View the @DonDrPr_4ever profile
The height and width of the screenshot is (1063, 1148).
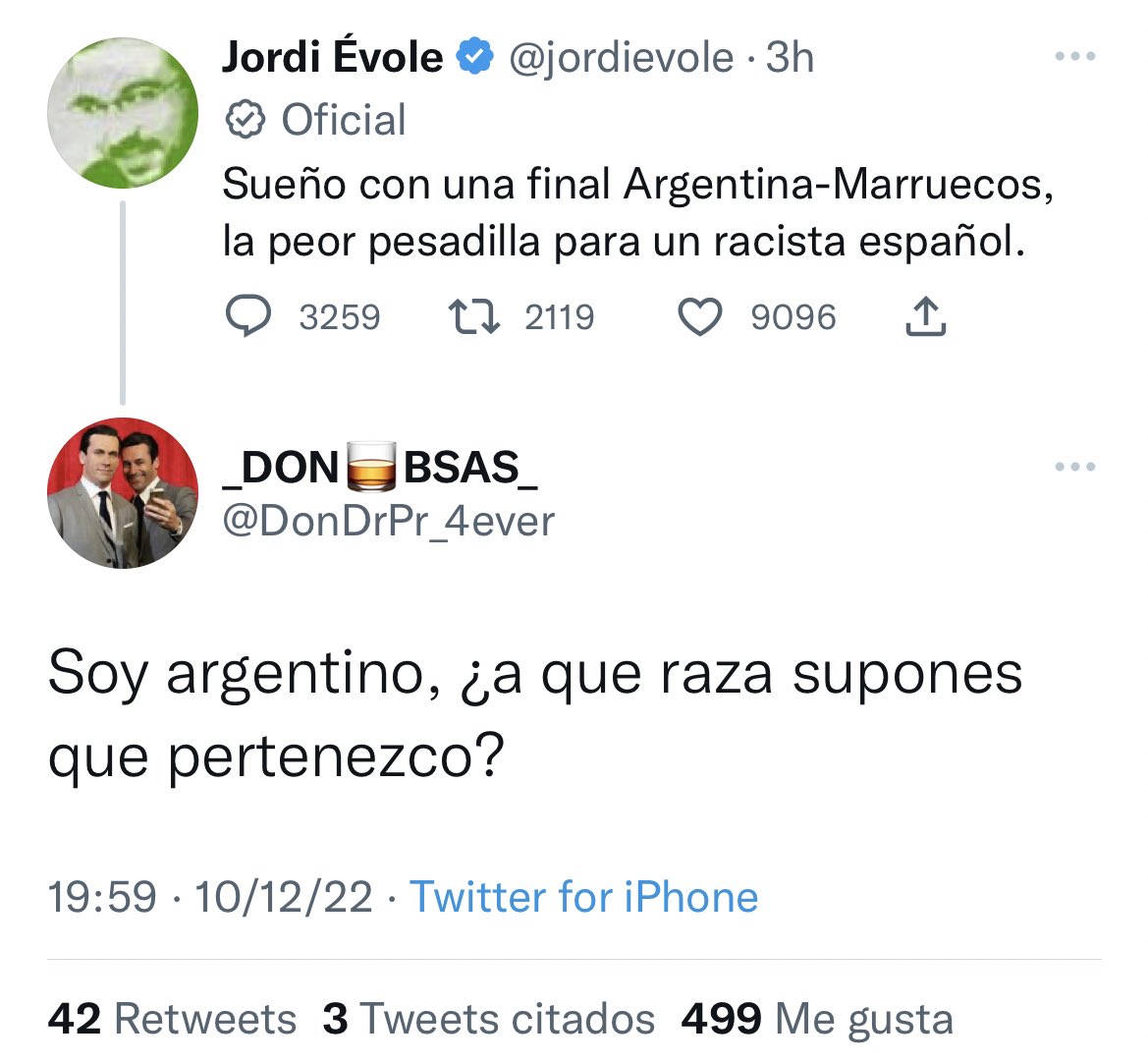pos(389,521)
